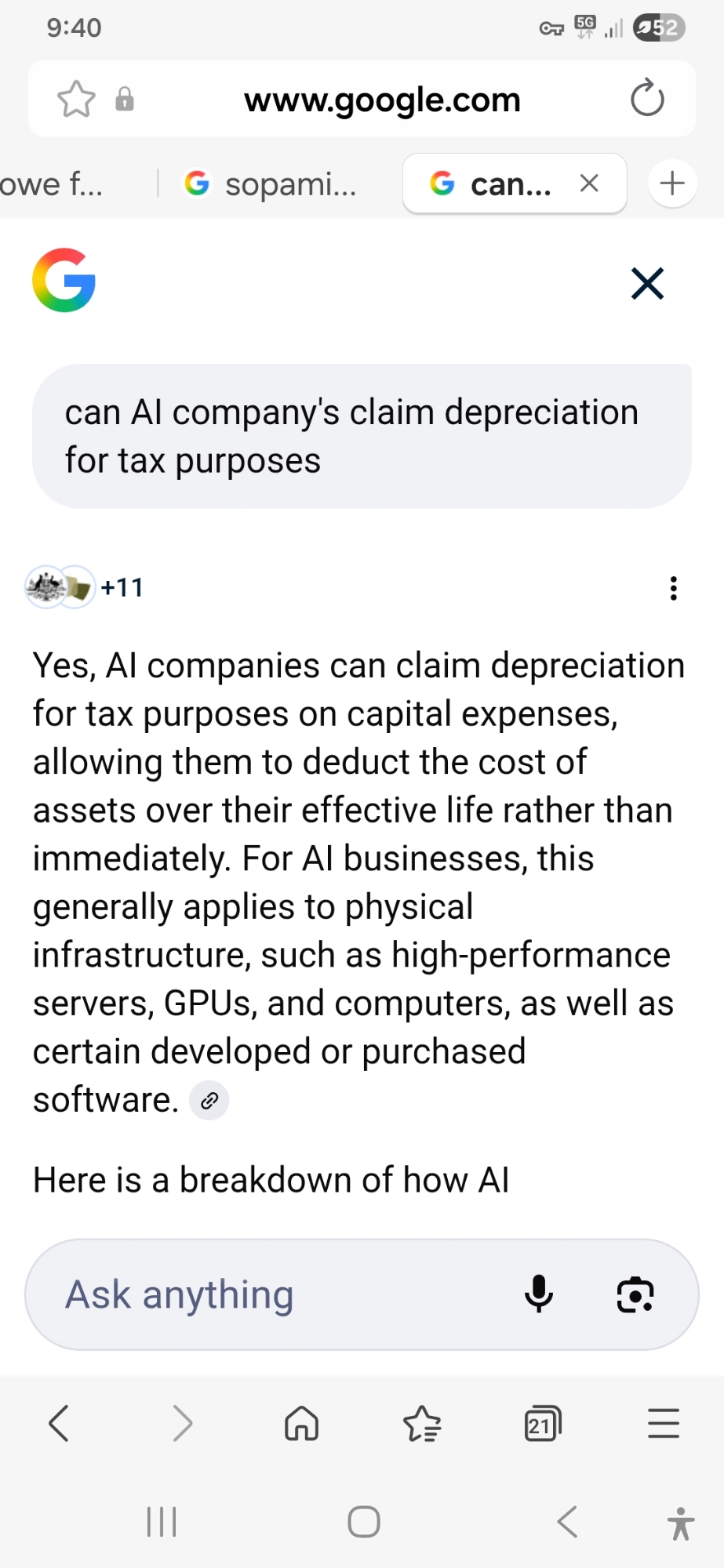This screenshot has height=1568, width=724.
Task: Open the bookmarks list
Action: pyautogui.click(x=422, y=1423)
